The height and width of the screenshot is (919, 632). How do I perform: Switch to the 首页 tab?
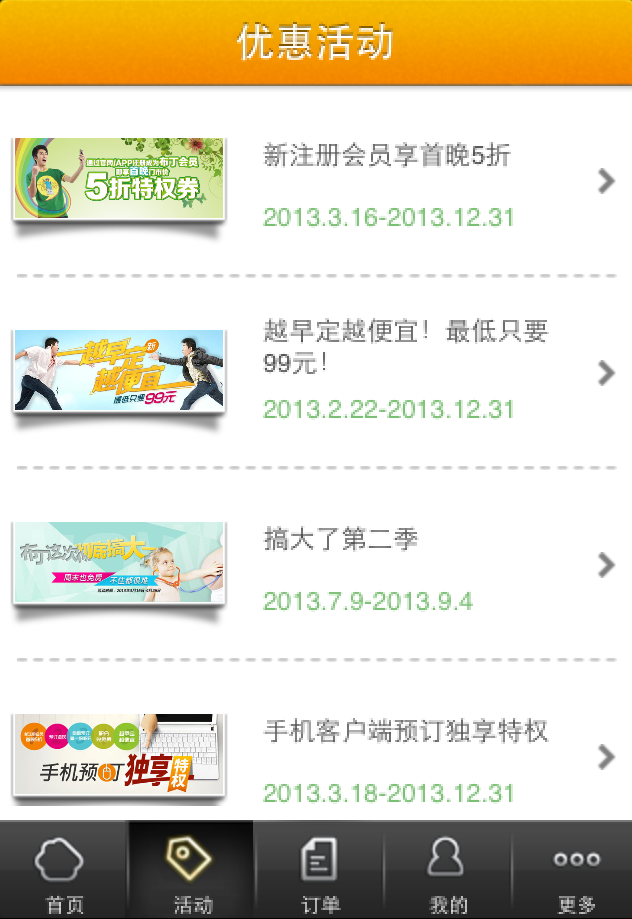tap(64, 872)
